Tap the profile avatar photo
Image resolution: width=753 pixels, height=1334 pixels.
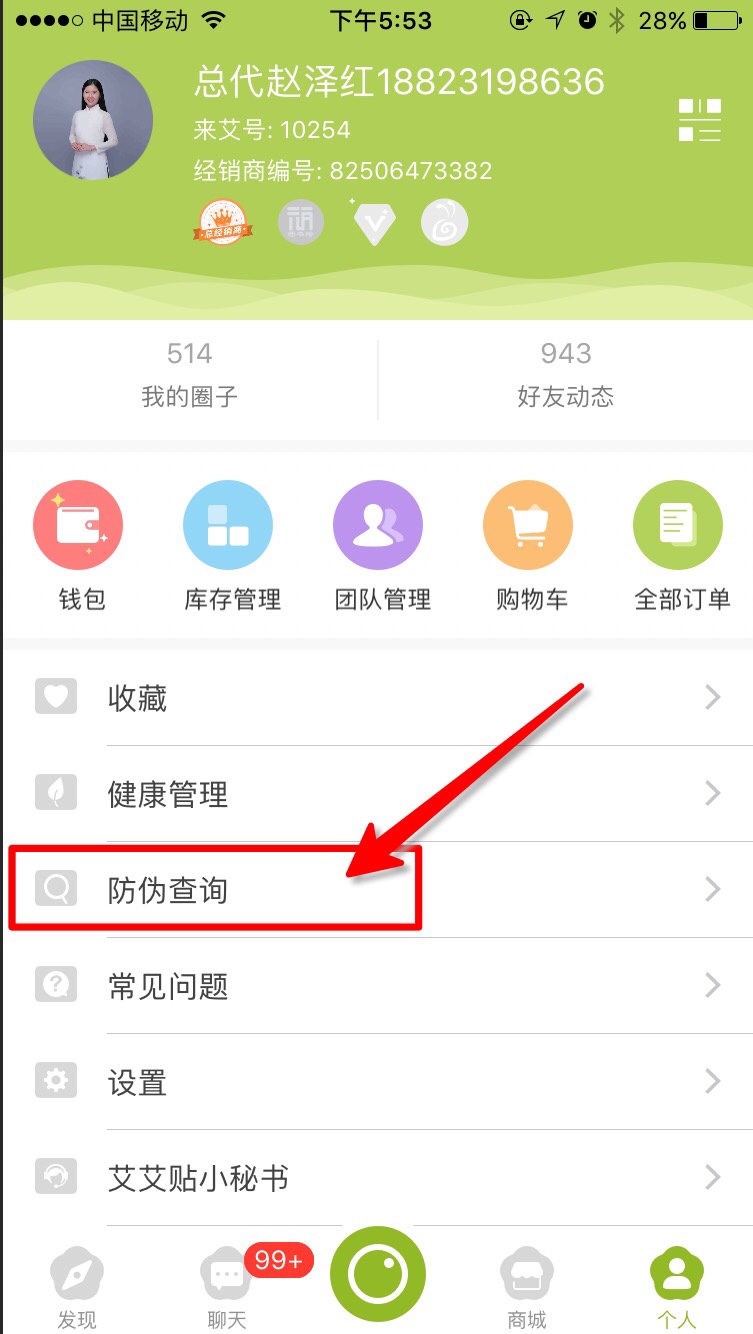coord(93,120)
